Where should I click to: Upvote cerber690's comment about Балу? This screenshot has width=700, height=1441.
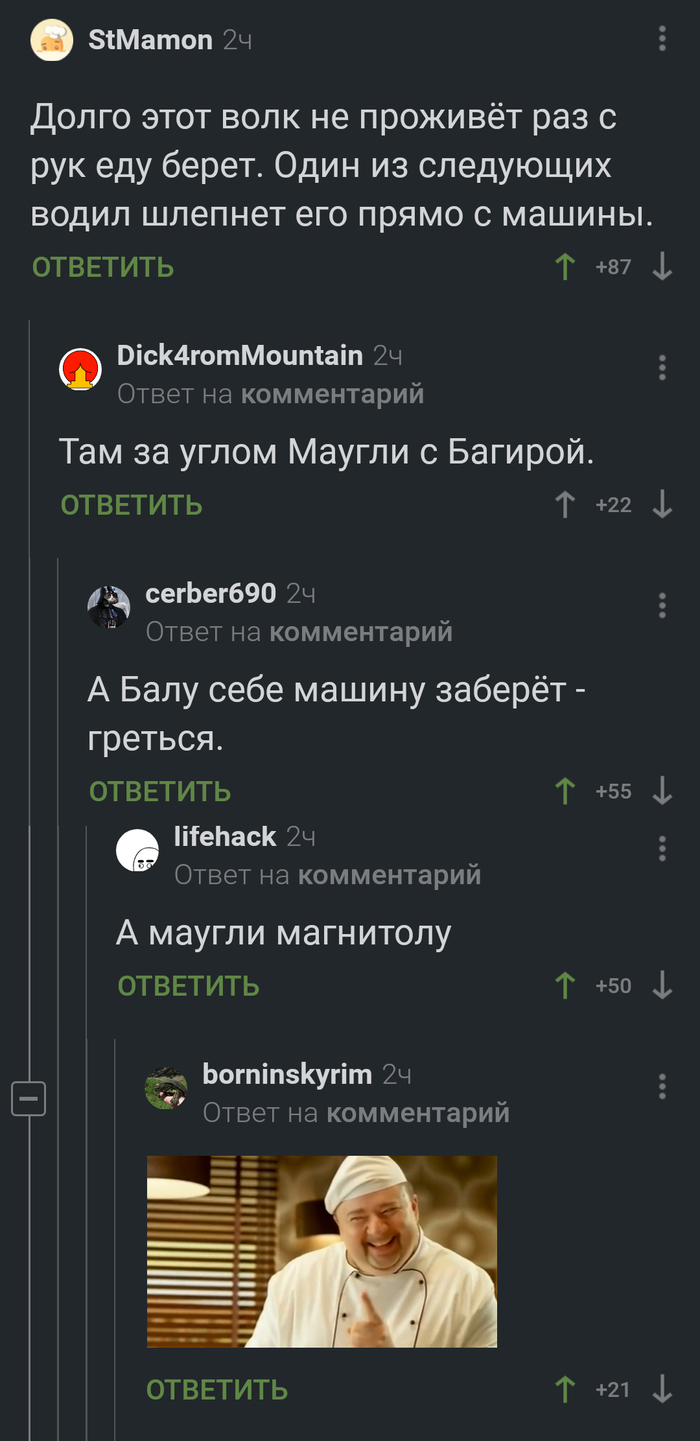(565, 791)
